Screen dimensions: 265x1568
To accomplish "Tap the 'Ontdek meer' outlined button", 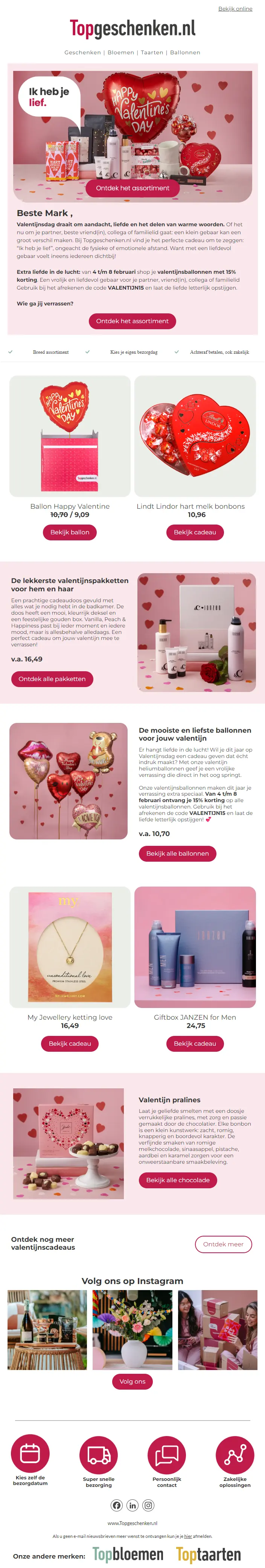I will 222,1244.
